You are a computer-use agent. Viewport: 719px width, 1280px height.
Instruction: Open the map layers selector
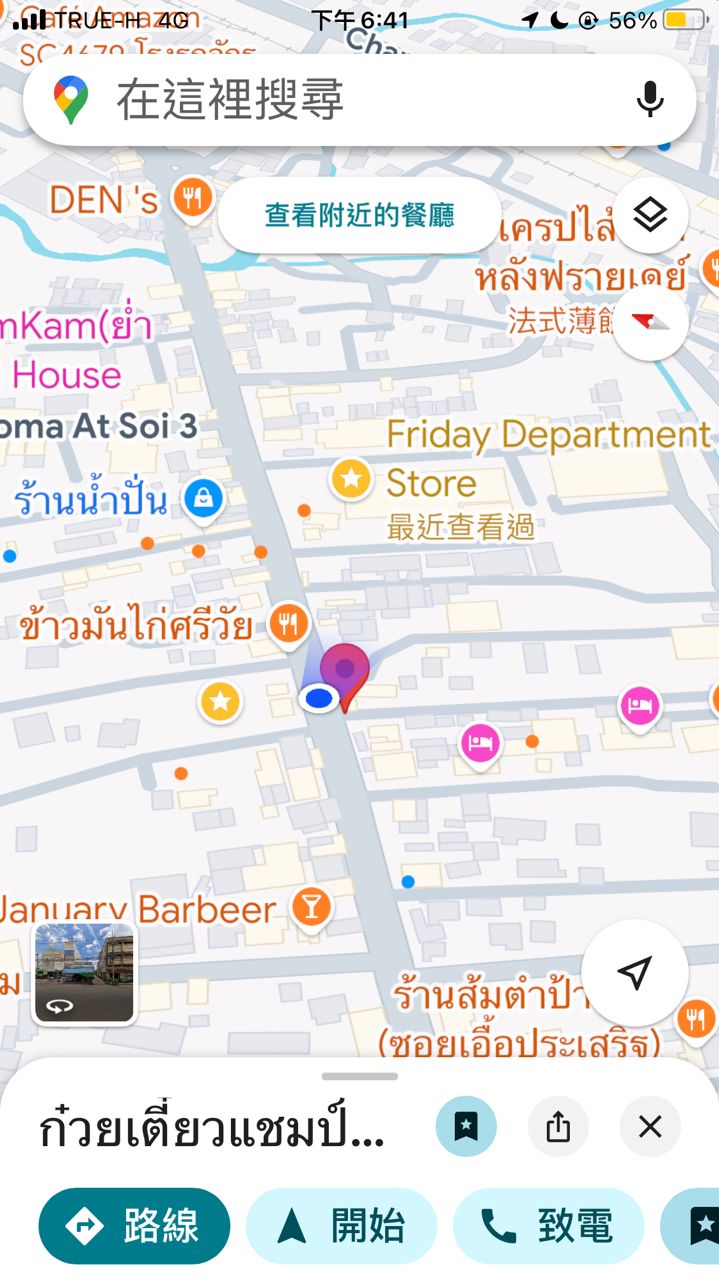click(x=650, y=214)
